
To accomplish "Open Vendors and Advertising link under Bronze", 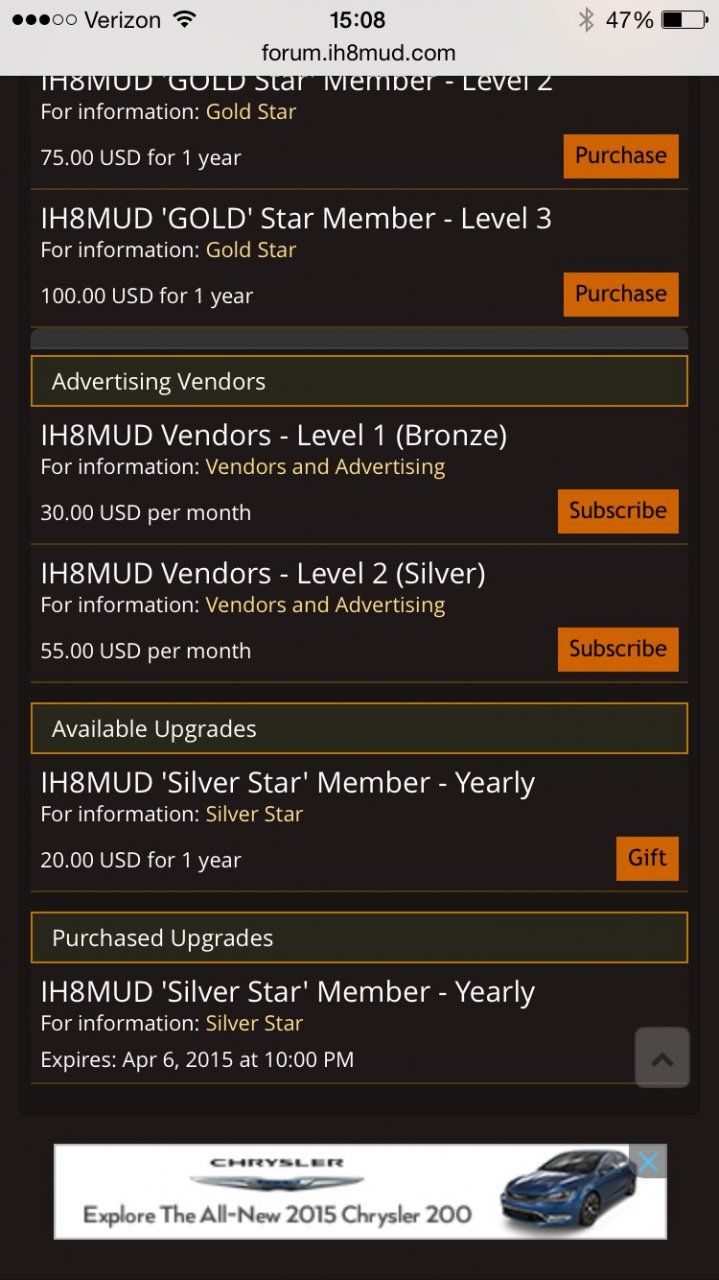I will tap(325, 467).
